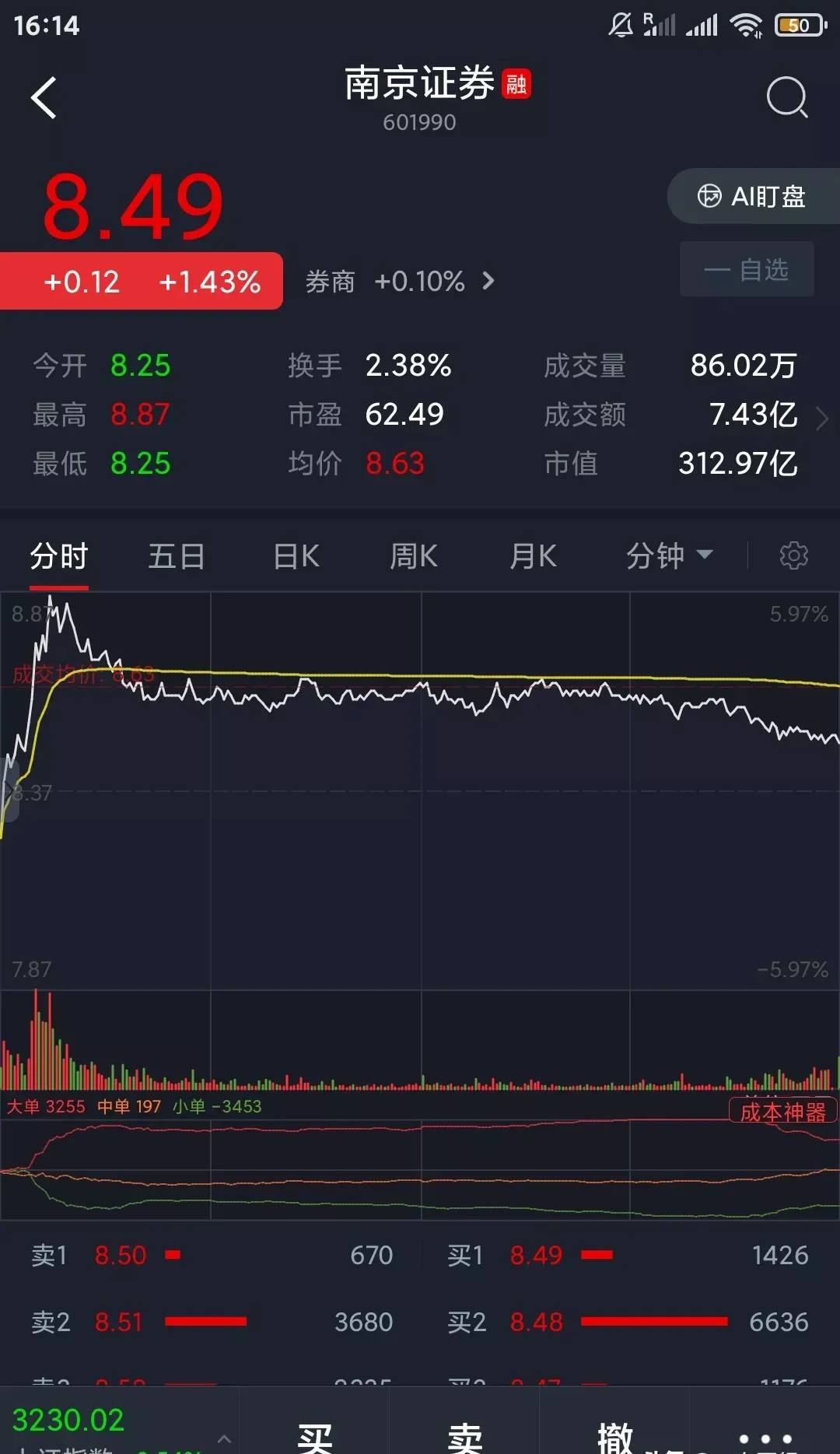840x1454 pixels.
Task: Open the 成本神器 tool
Action: (x=782, y=1112)
